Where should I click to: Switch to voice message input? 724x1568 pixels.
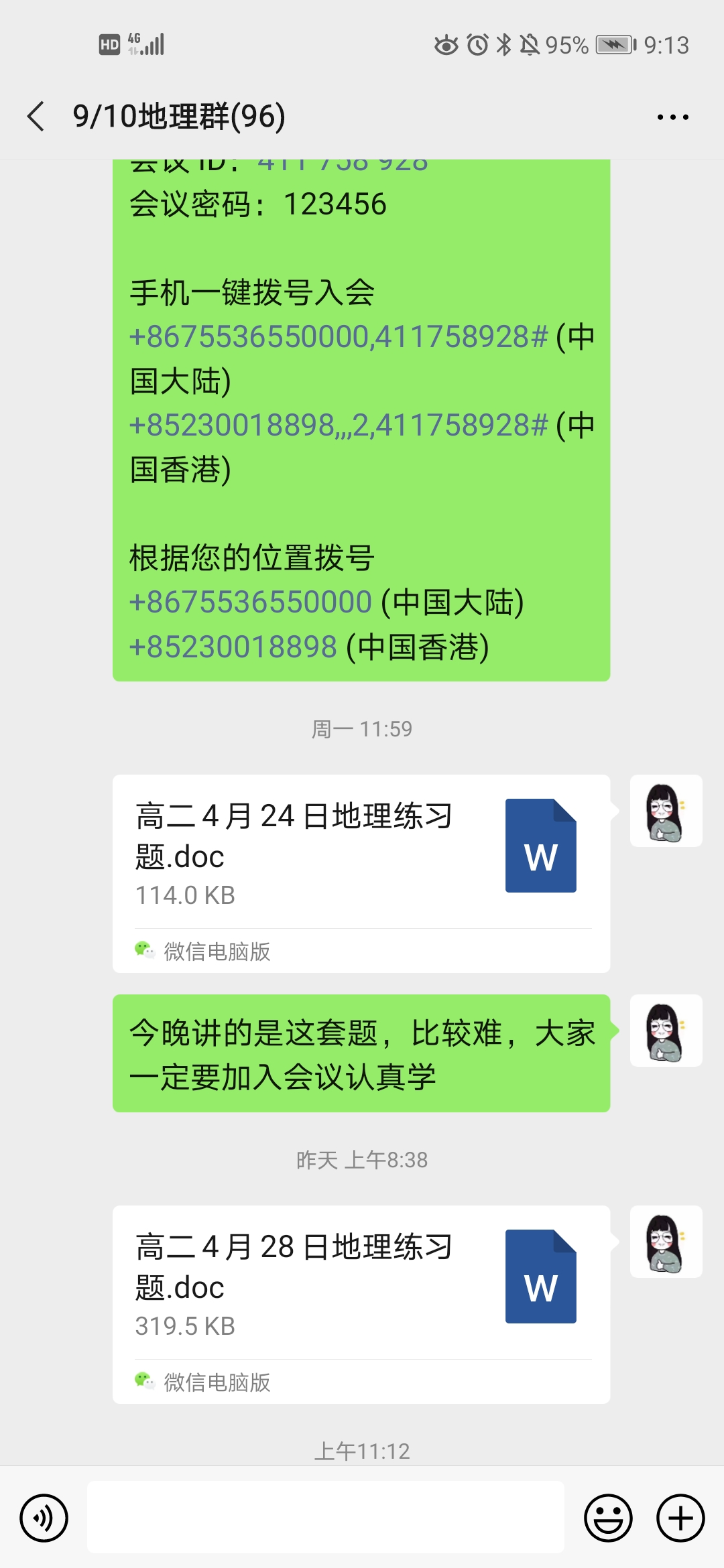[x=44, y=1518]
